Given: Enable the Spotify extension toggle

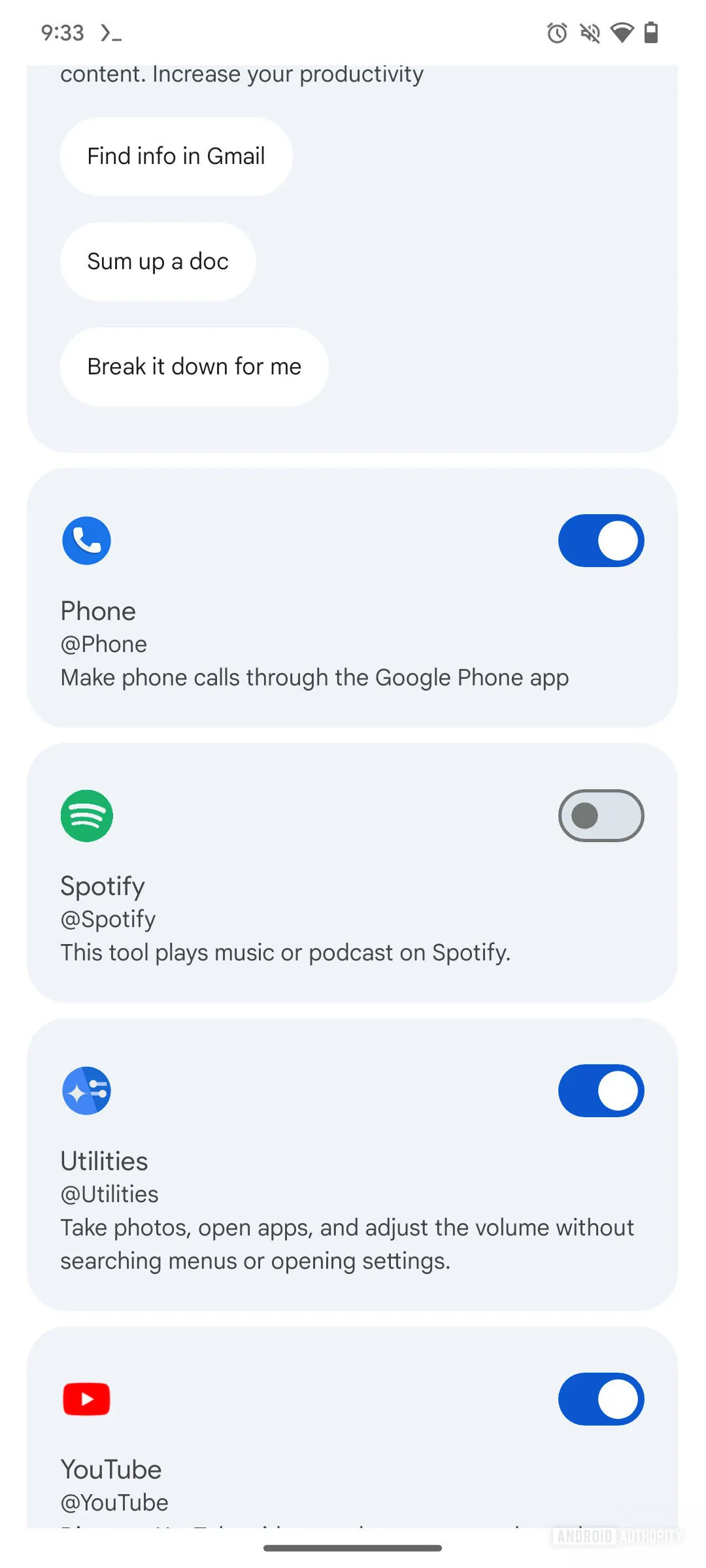Looking at the screenshot, I should coord(600,815).
